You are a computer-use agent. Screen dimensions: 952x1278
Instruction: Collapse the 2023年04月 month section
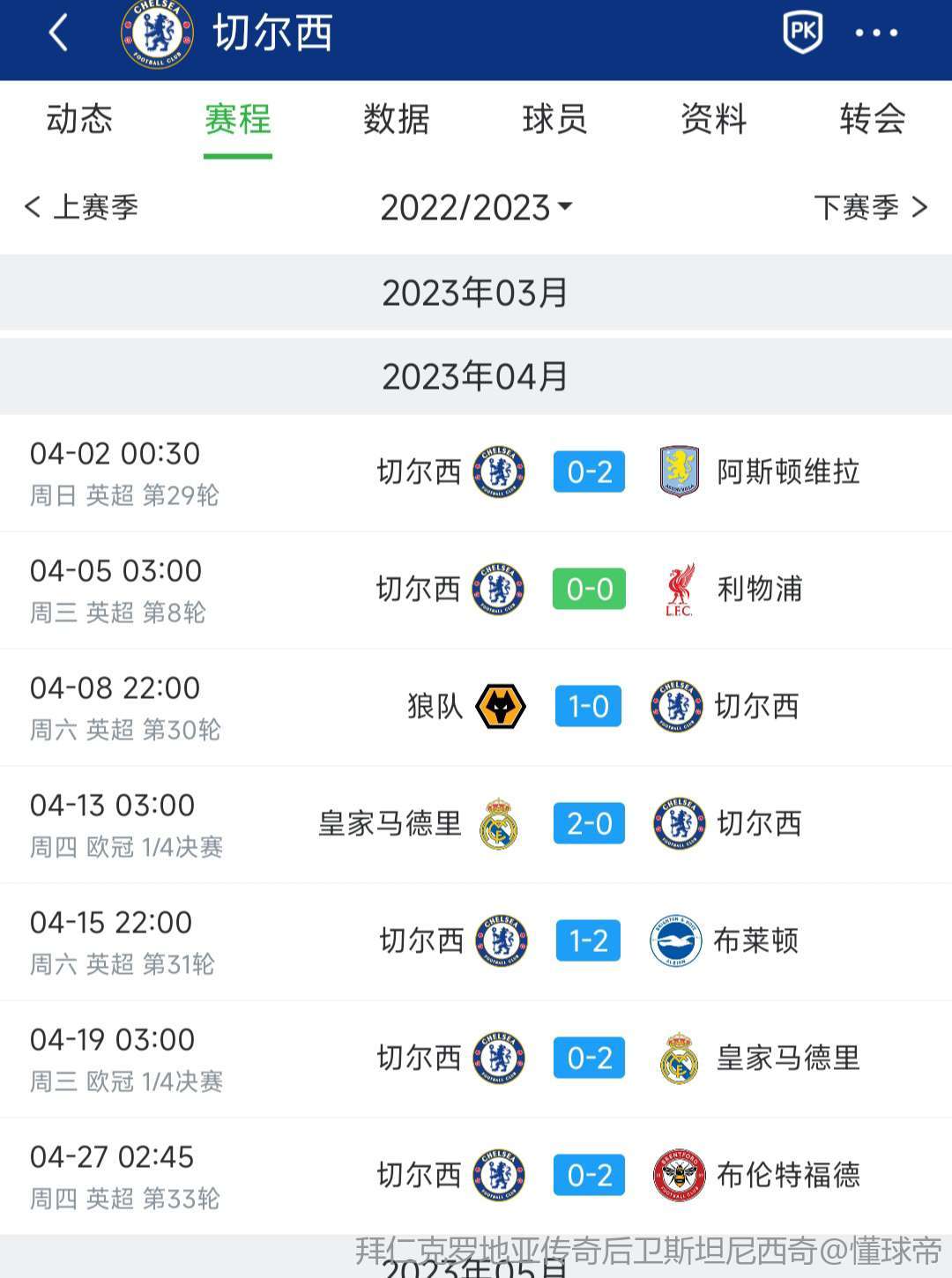pos(476,376)
